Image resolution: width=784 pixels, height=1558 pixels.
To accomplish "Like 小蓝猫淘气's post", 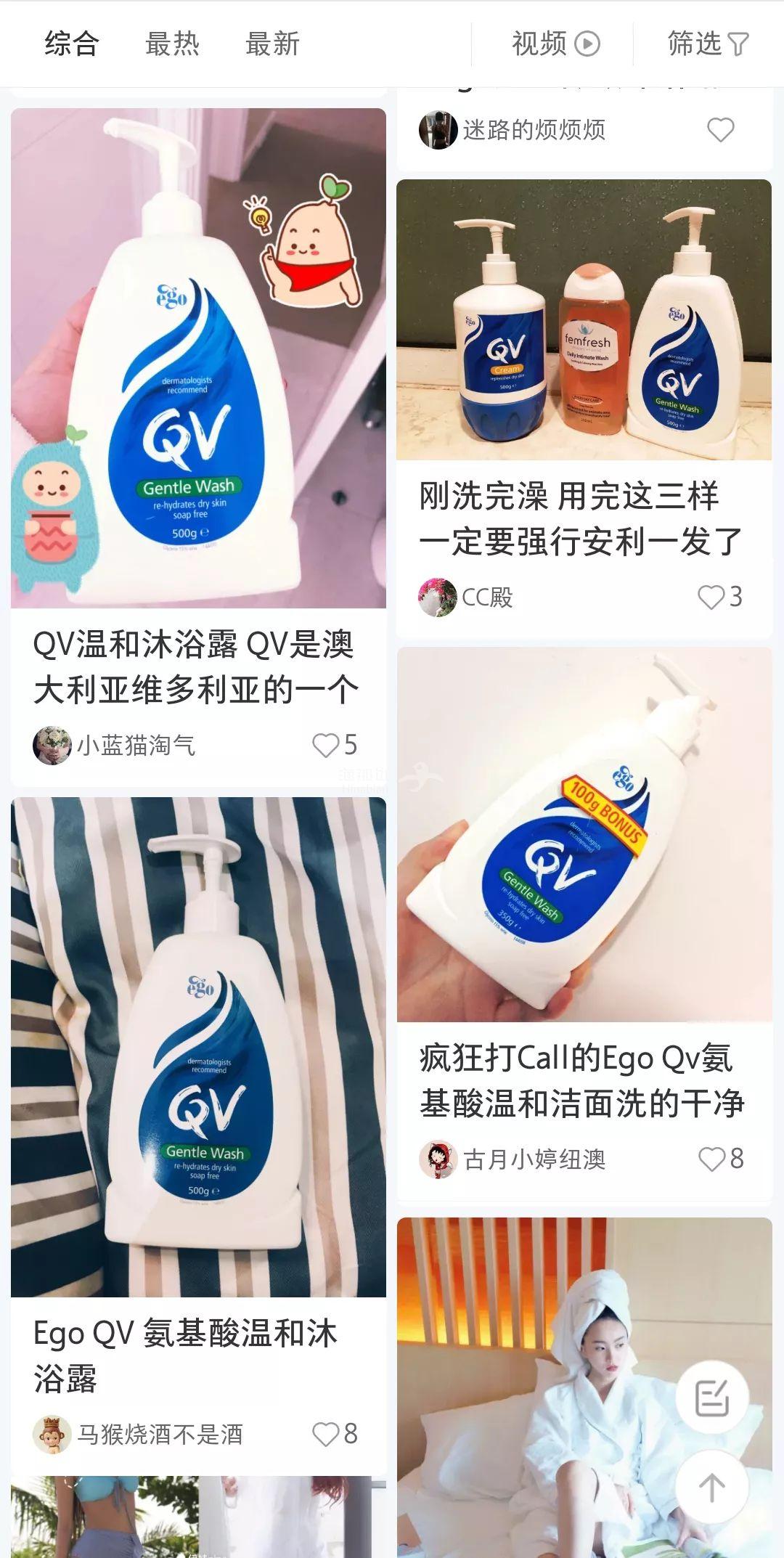I will 326,745.
